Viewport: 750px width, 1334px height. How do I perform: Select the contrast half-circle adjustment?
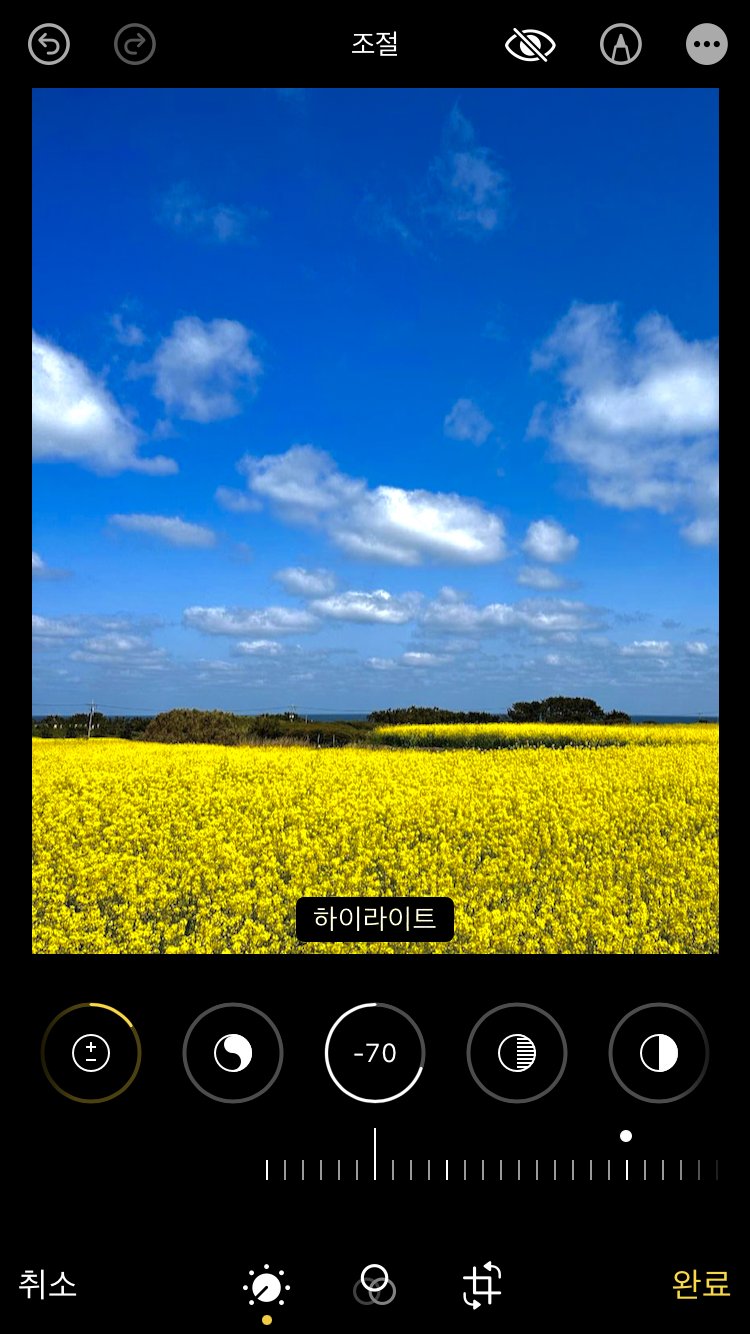[x=659, y=1053]
